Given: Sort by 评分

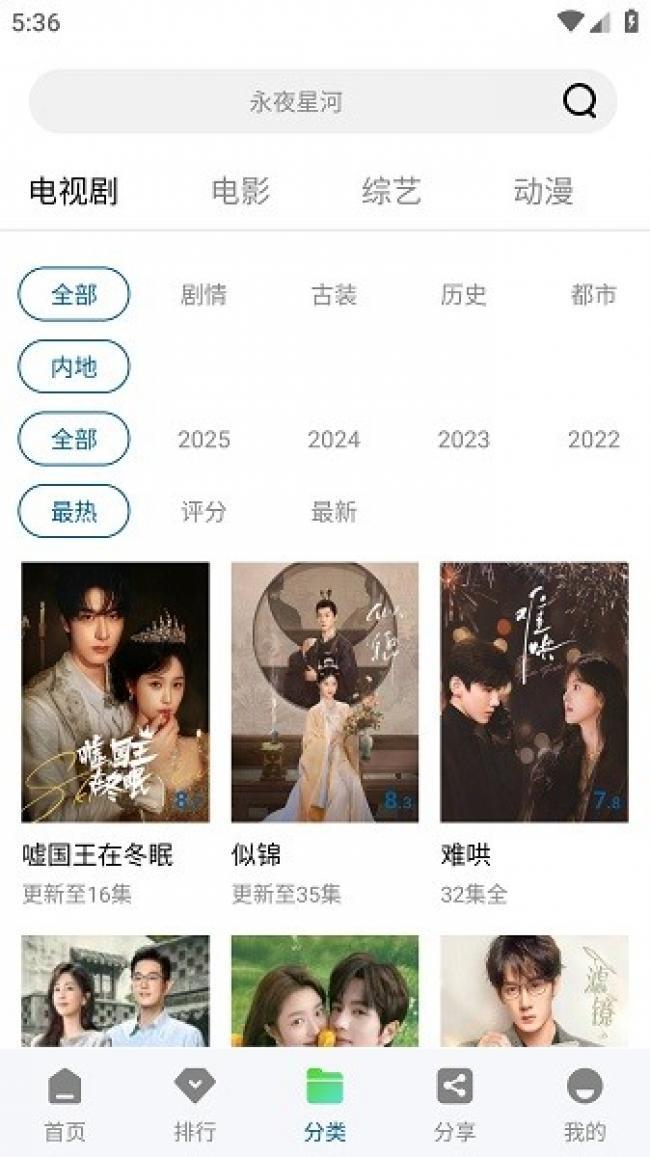Looking at the screenshot, I should pos(204,512).
